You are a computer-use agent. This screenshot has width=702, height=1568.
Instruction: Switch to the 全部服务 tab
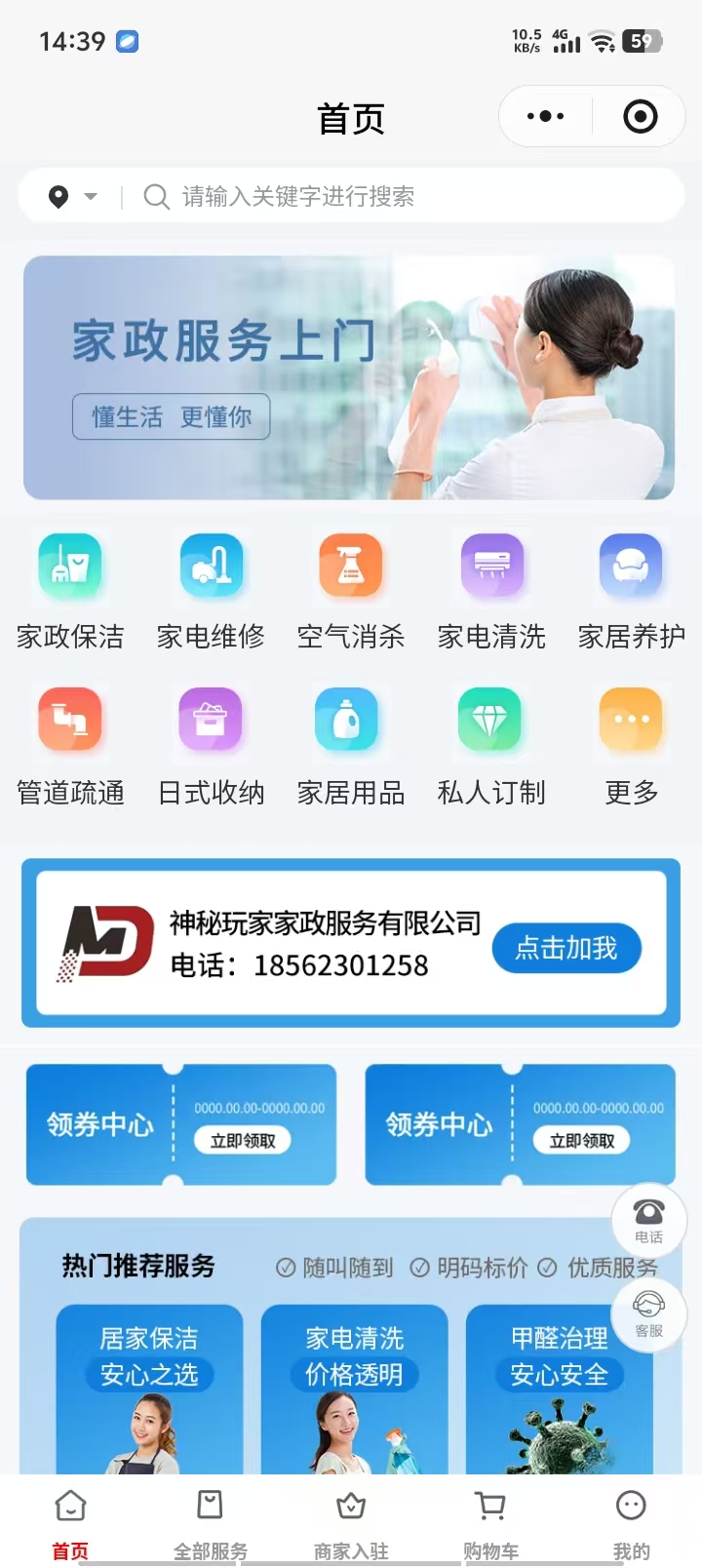pos(211,1524)
